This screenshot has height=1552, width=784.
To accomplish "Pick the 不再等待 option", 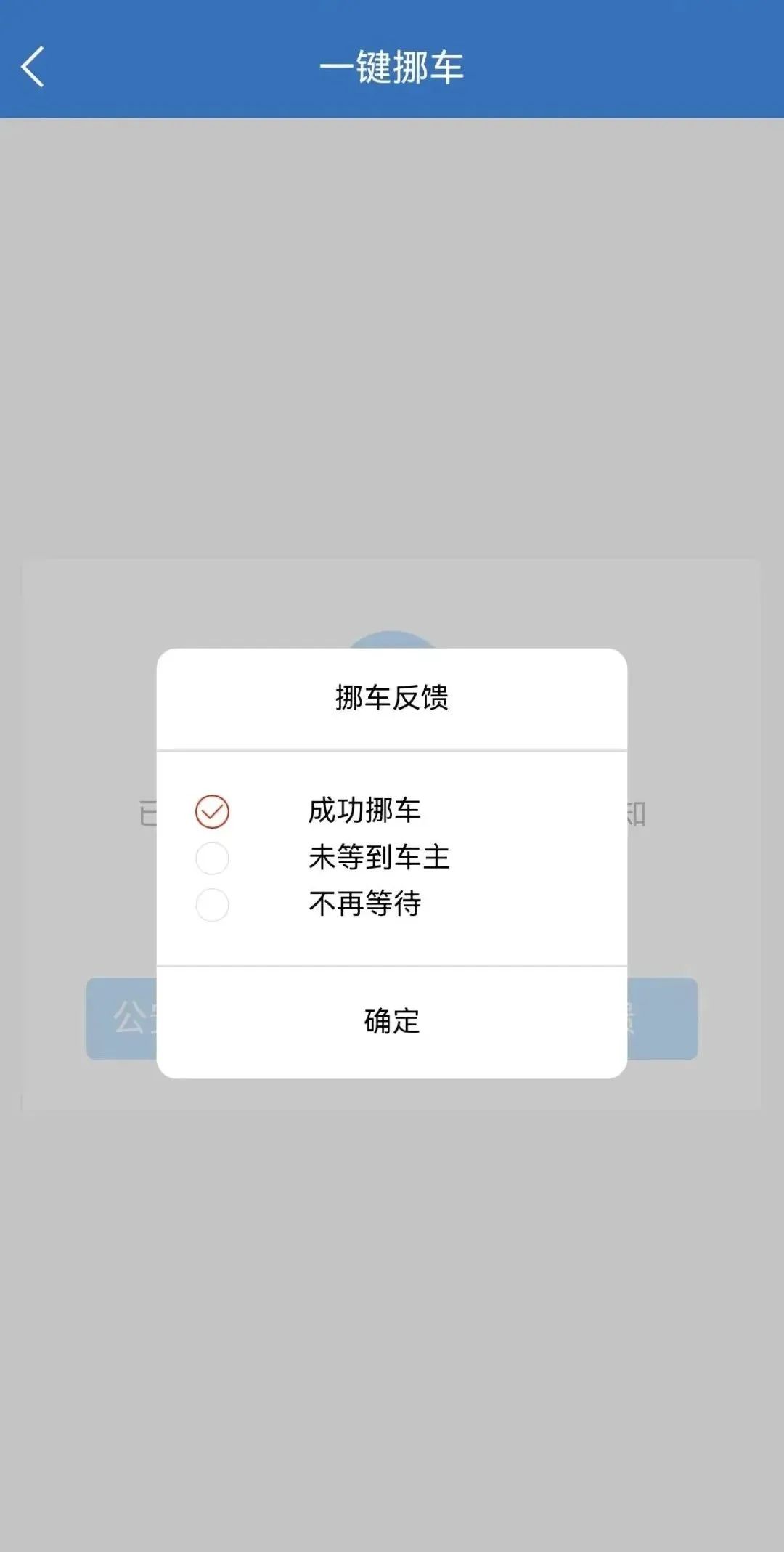I will coord(212,905).
